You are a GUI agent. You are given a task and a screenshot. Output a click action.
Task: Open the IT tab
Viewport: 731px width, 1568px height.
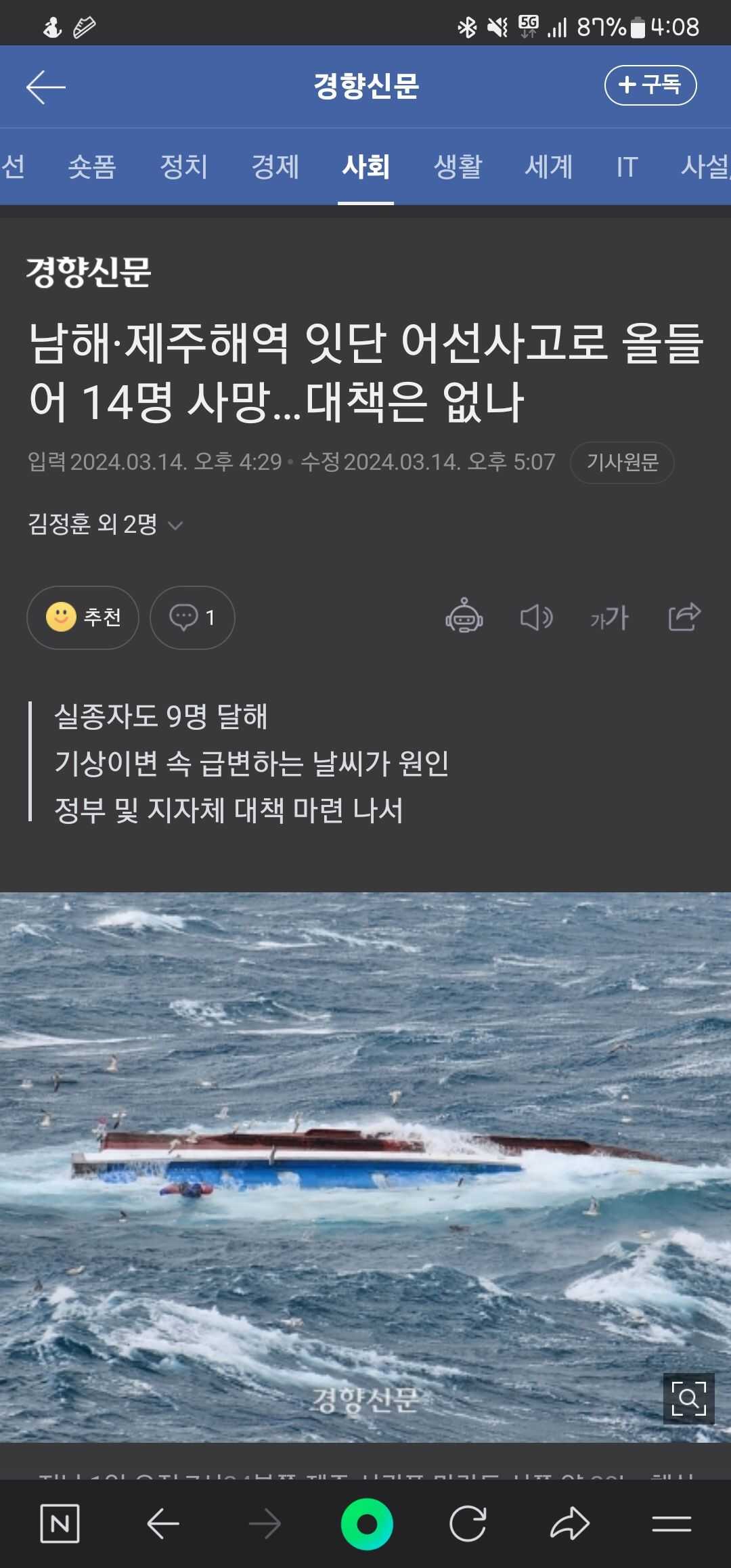click(627, 167)
